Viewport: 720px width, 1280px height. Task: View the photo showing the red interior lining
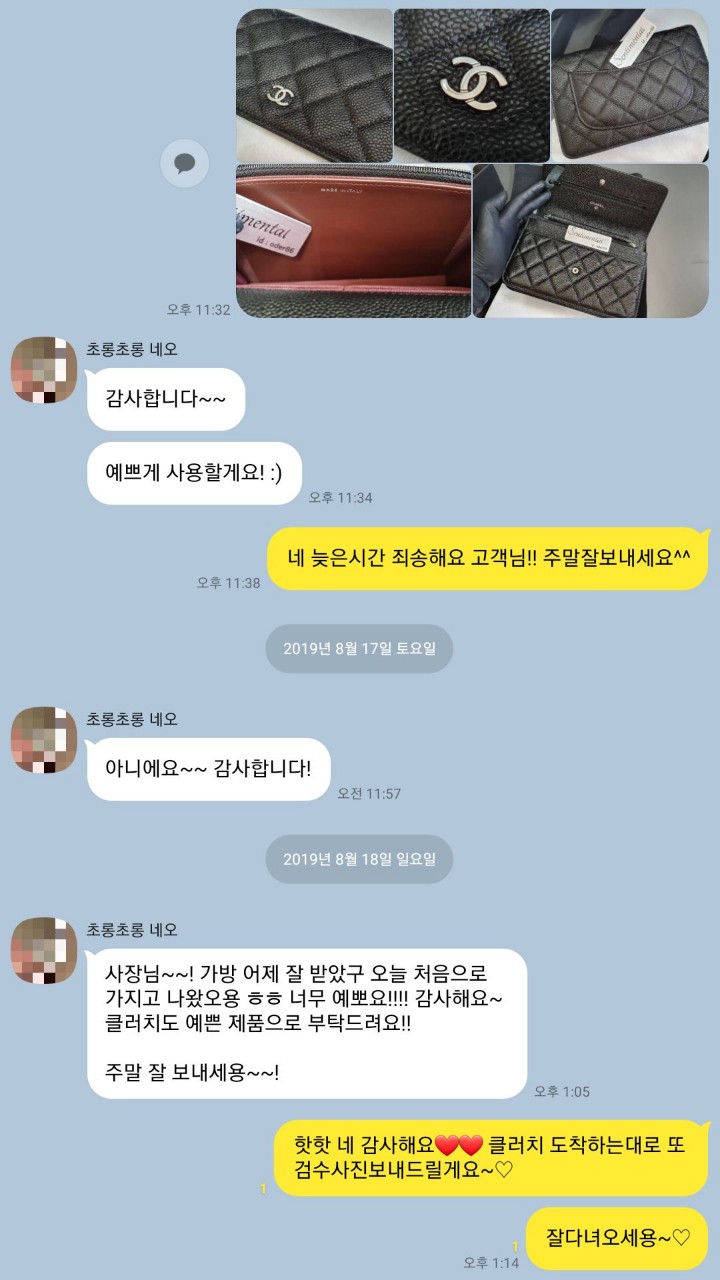(353, 241)
